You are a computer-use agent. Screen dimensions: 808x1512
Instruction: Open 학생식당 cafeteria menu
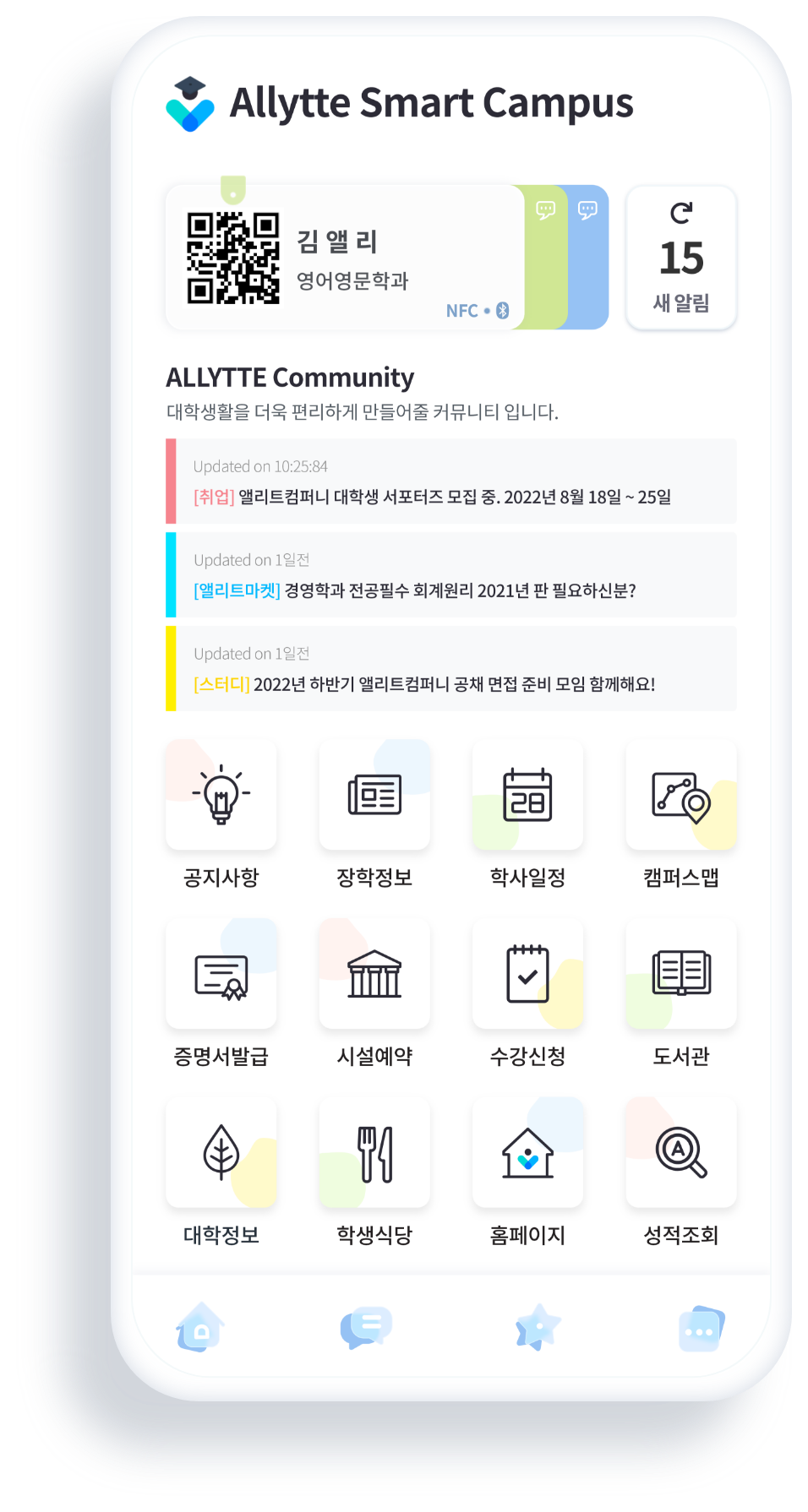pos(374,1154)
